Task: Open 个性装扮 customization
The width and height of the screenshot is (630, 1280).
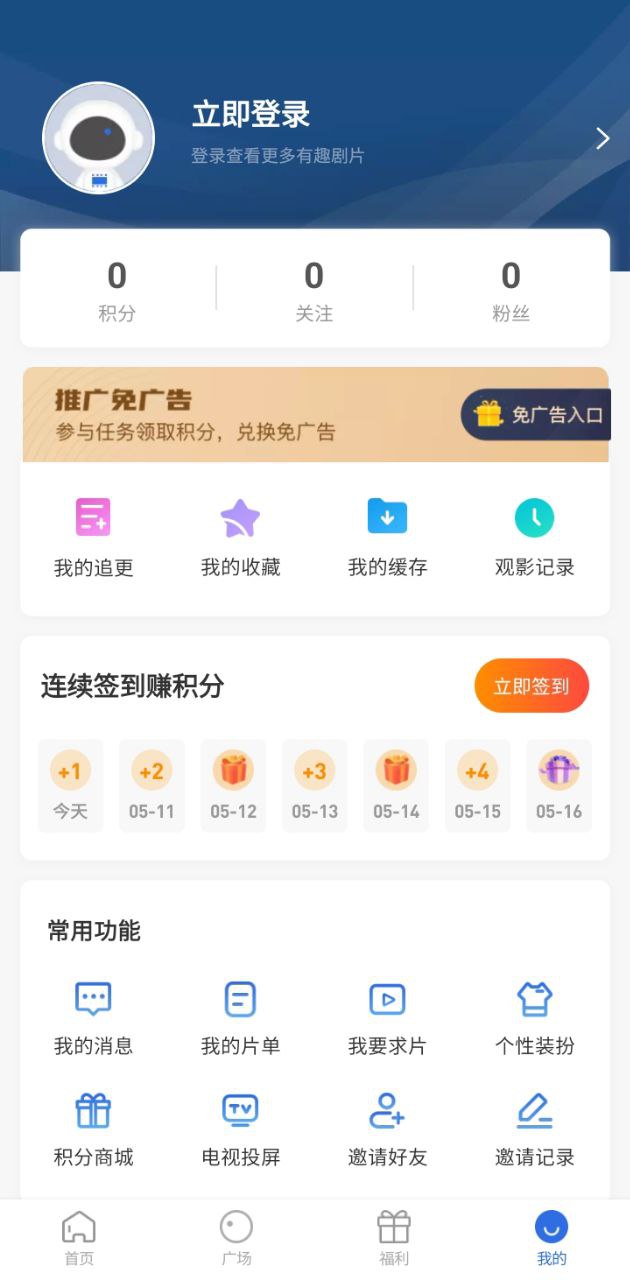Action: point(534,1017)
